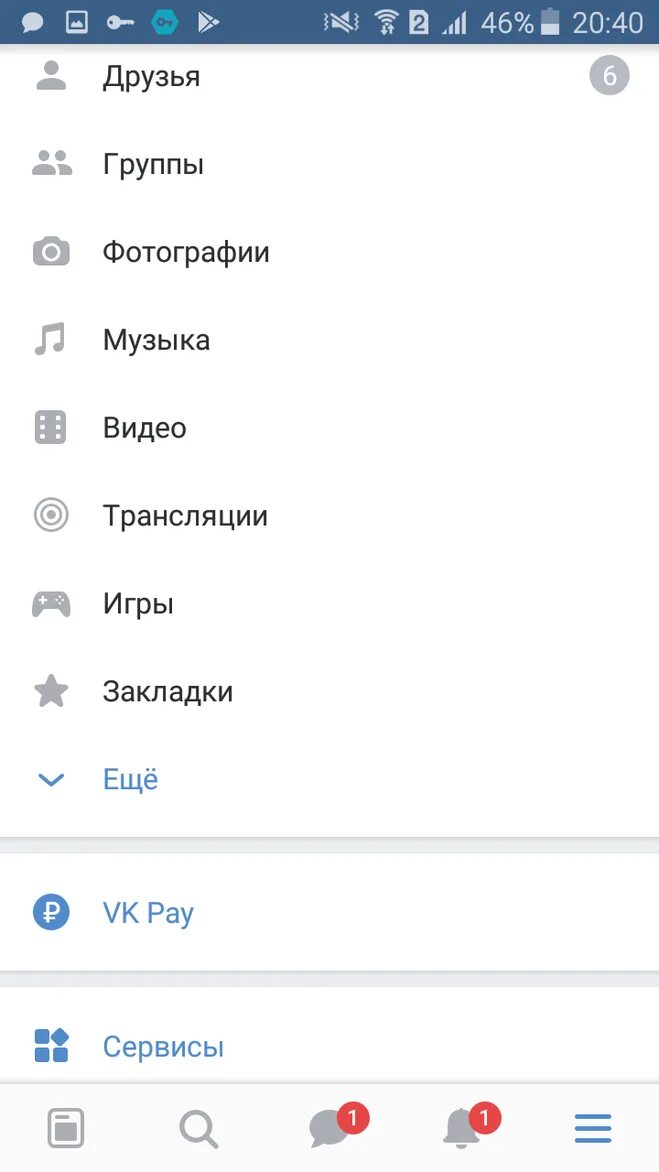Open Закладки bookmarks
This screenshot has width=659, height=1172.
click(x=167, y=692)
